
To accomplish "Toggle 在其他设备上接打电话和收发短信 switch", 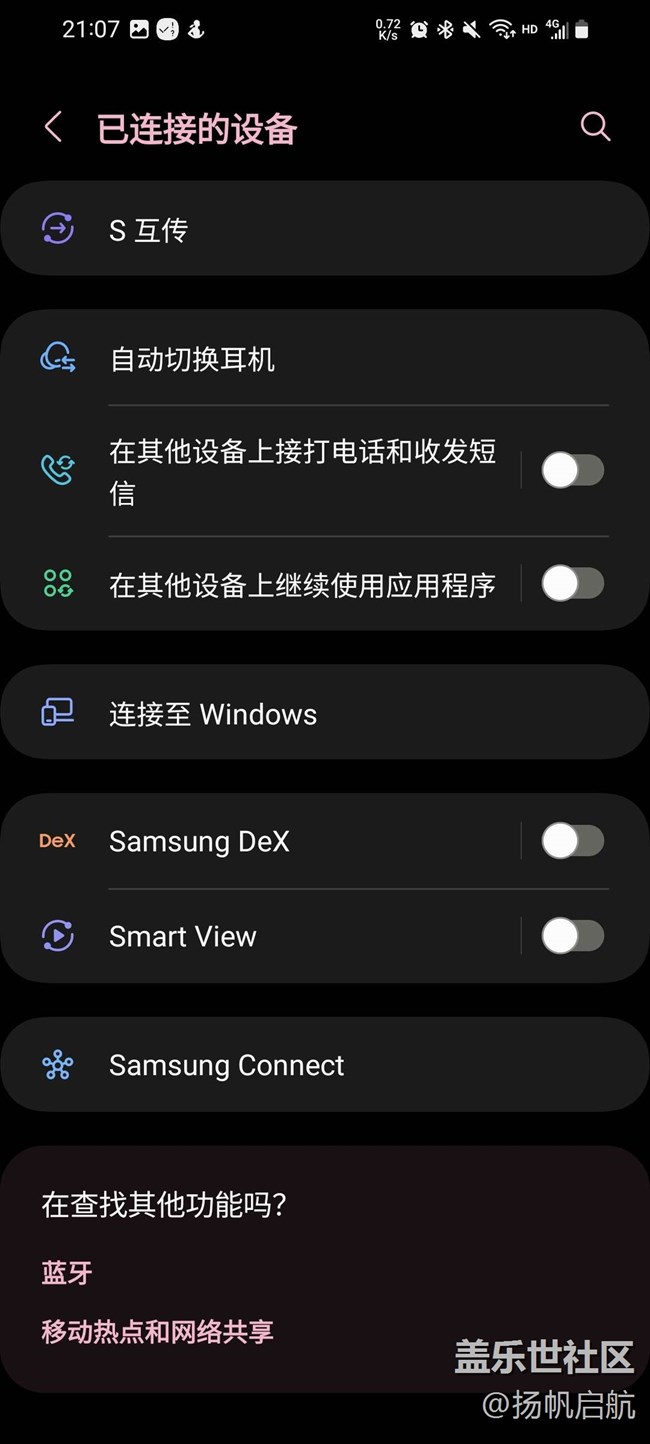I will (x=572, y=470).
